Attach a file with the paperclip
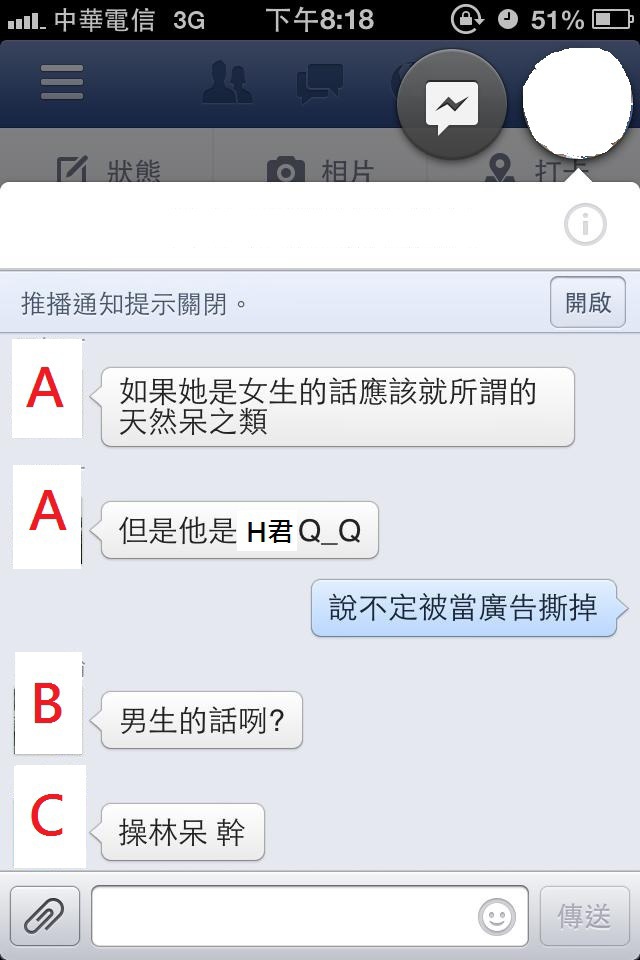This screenshot has height=960, width=640. pos(44,915)
